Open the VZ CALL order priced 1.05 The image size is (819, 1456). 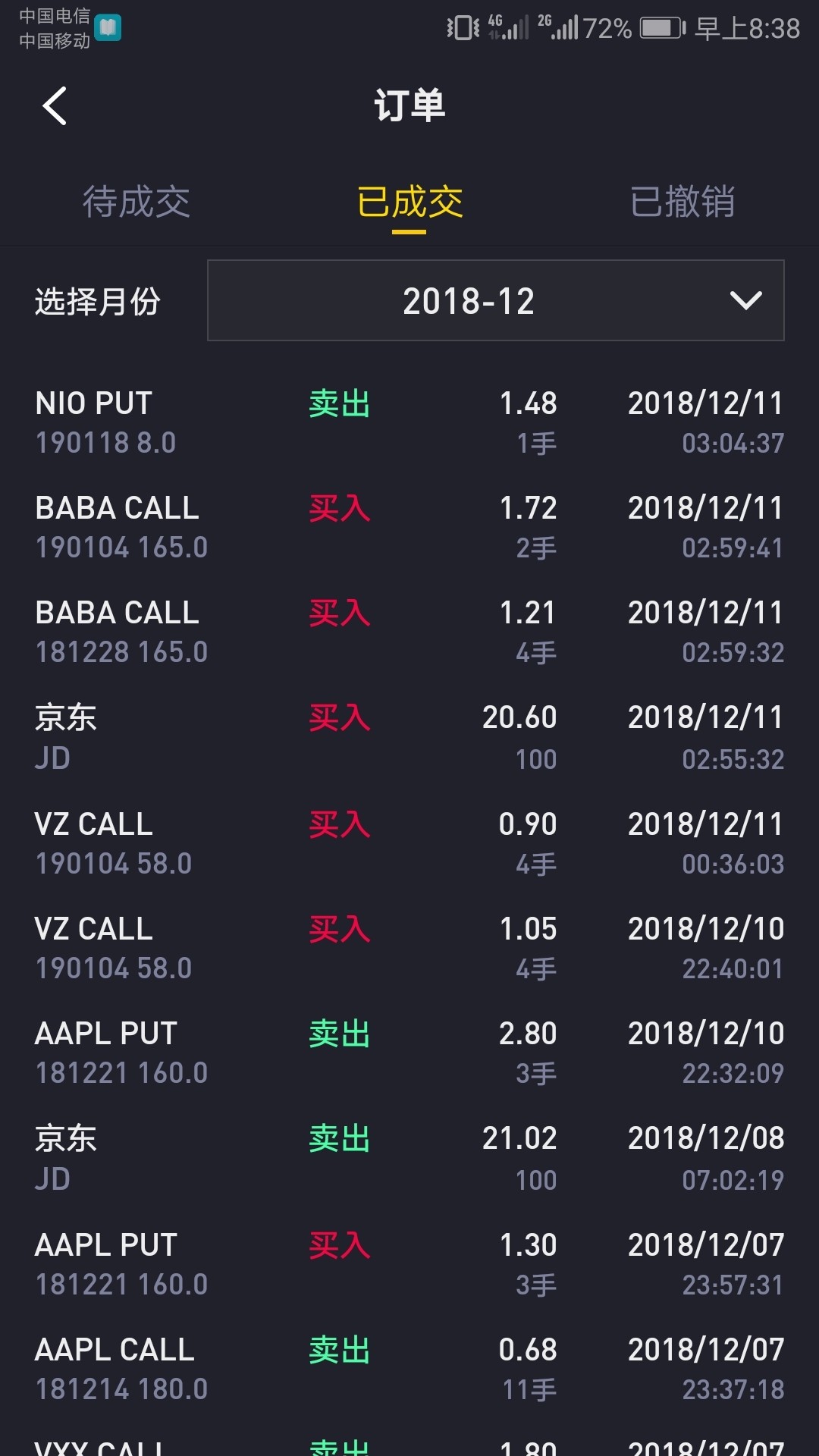pos(409,948)
